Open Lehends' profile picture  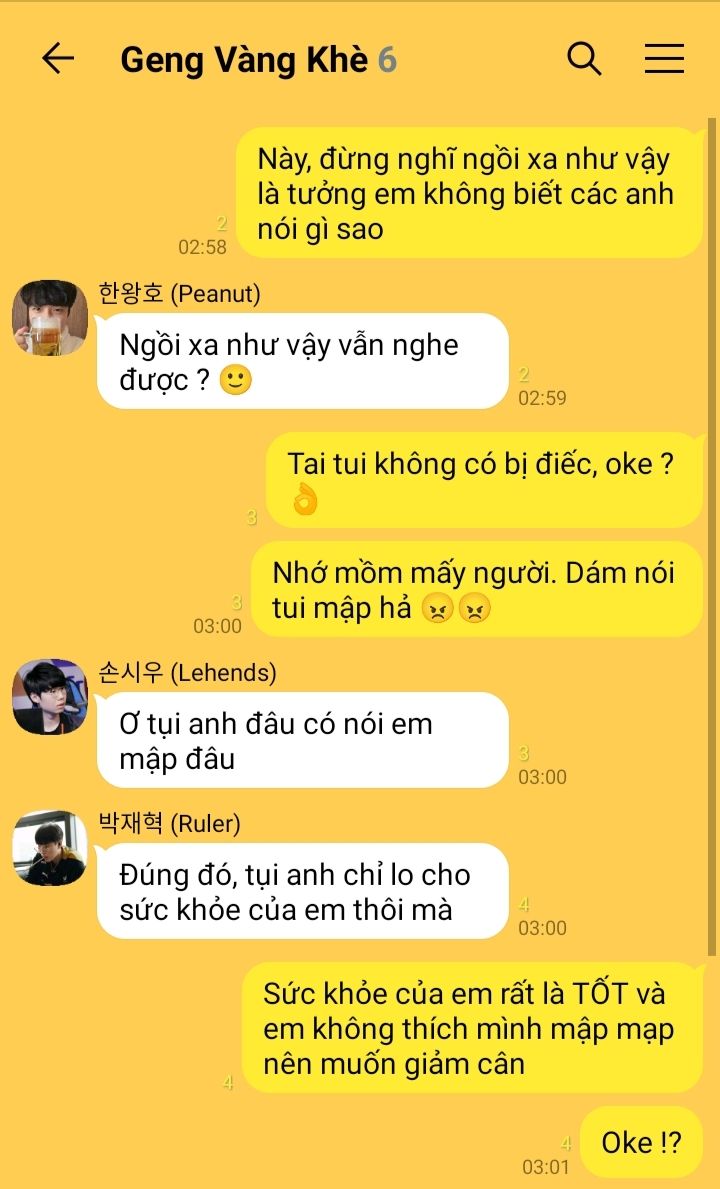(50, 696)
